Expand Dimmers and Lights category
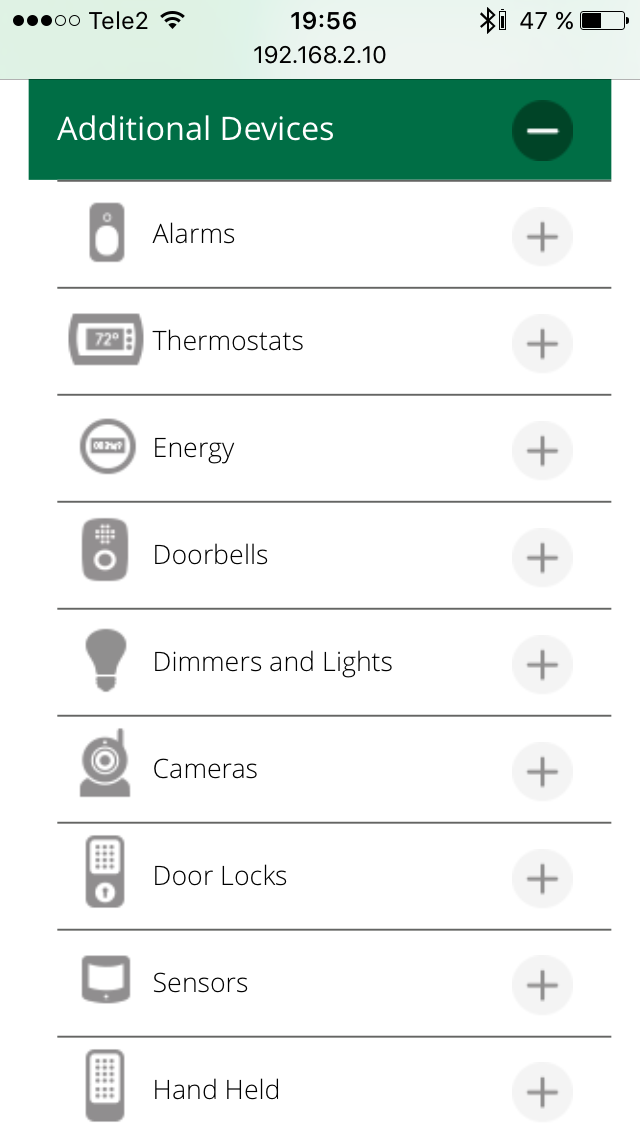Screen dimensions: 640x1136 [x=542, y=664]
